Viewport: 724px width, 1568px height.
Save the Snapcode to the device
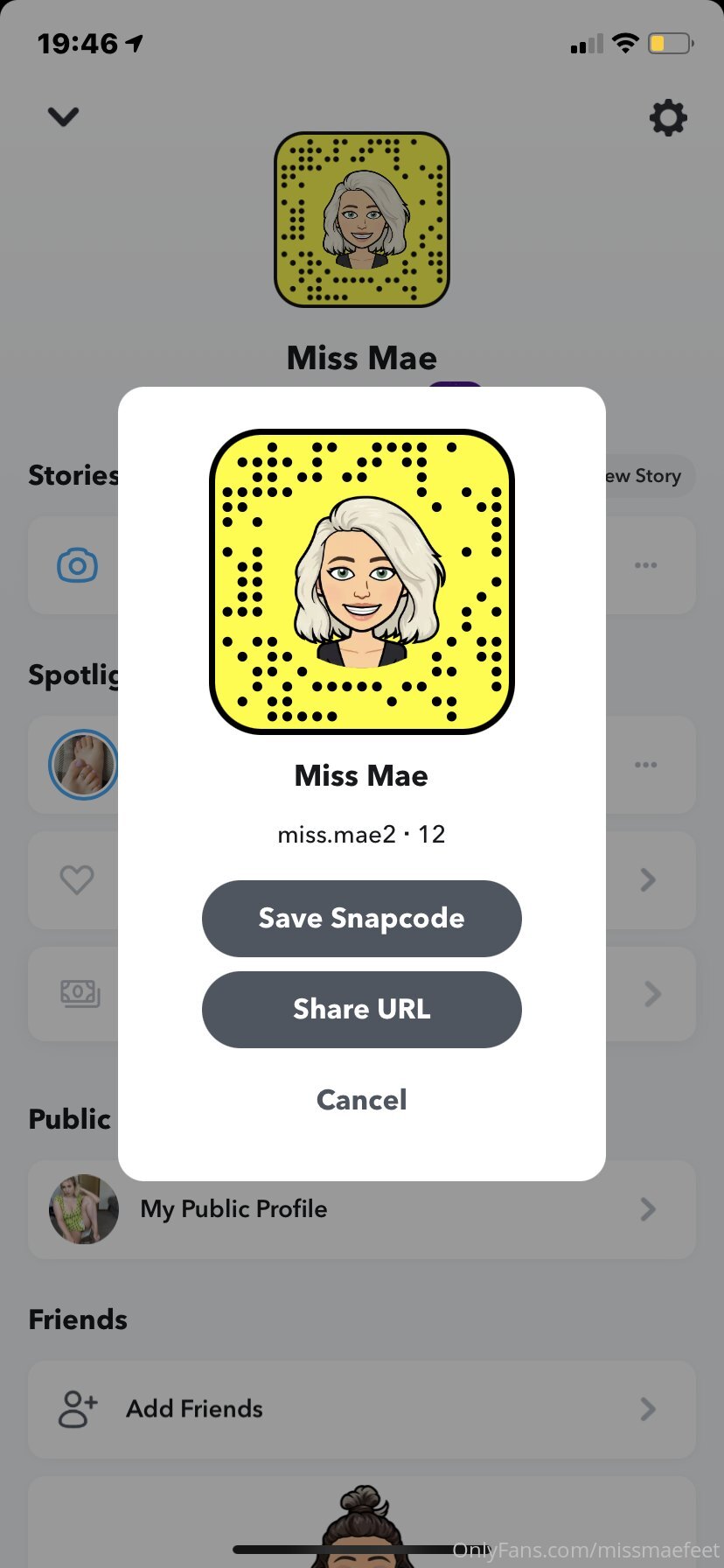361,918
